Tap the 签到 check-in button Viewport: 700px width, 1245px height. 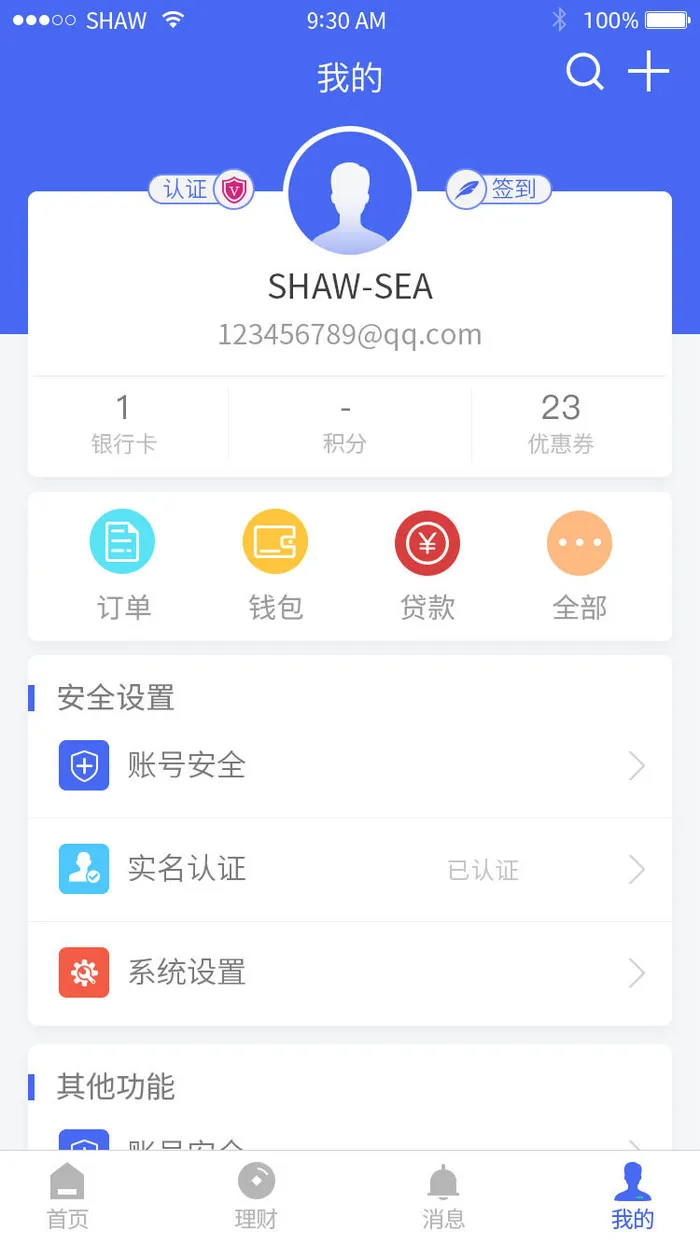pos(499,189)
